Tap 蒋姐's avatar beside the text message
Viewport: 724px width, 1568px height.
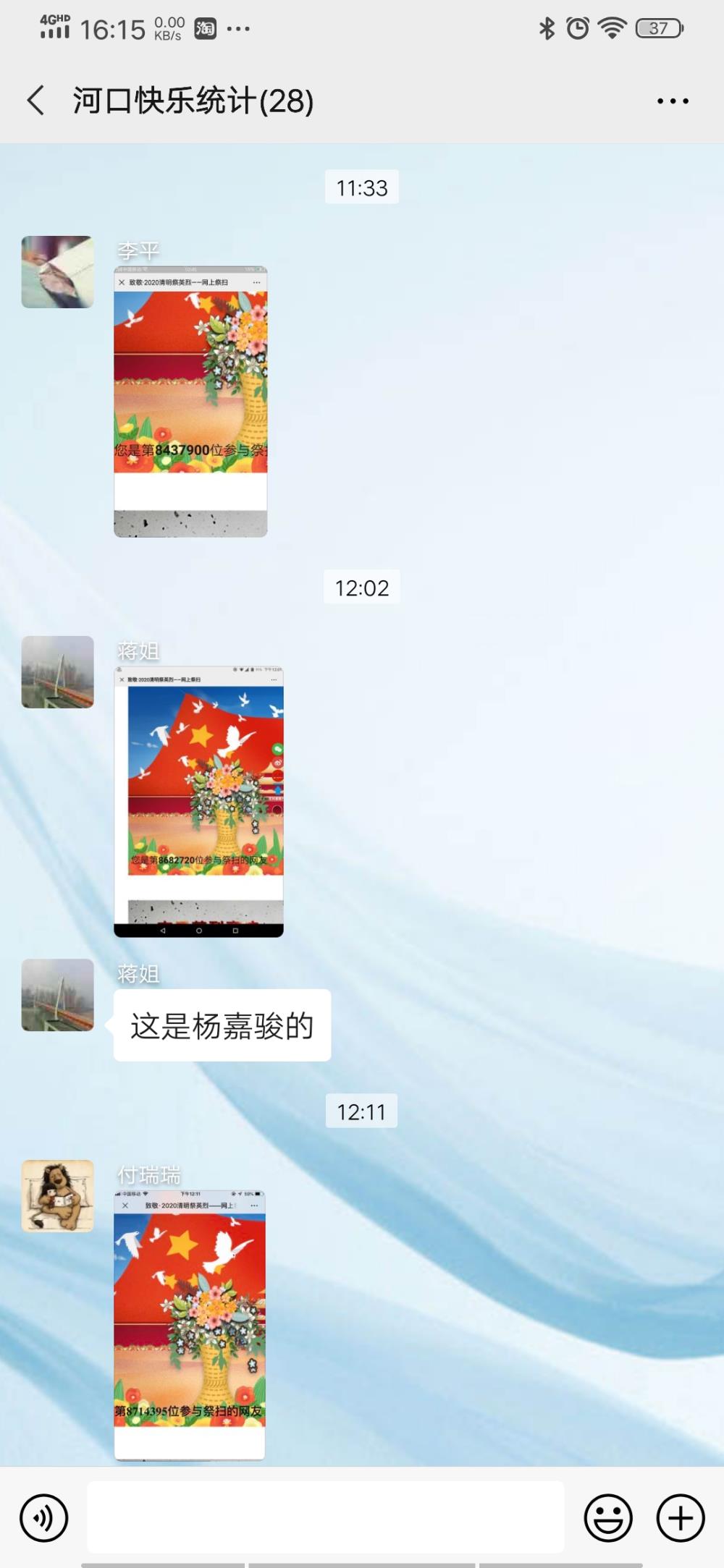tap(58, 995)
